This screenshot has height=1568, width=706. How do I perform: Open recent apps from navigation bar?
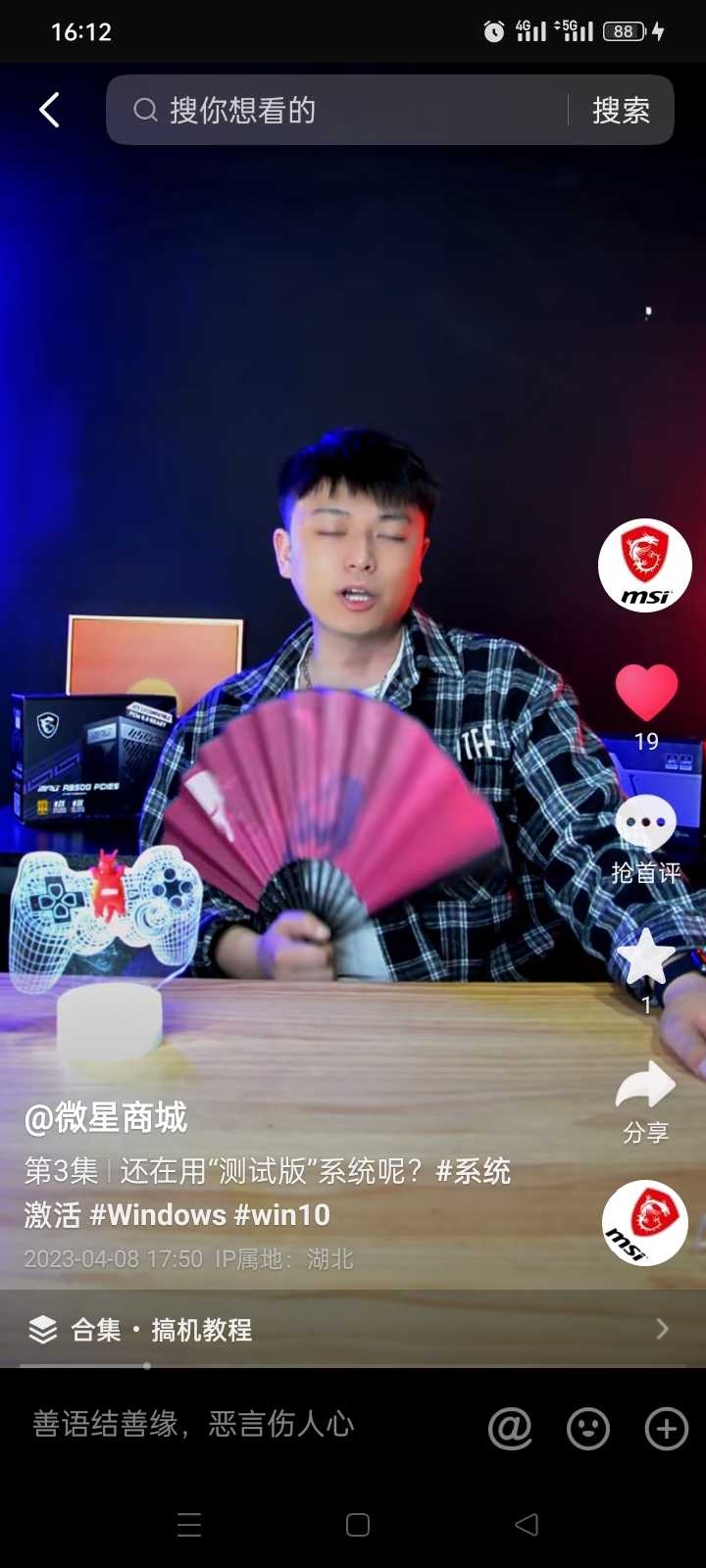click(x=189, y=1525)
